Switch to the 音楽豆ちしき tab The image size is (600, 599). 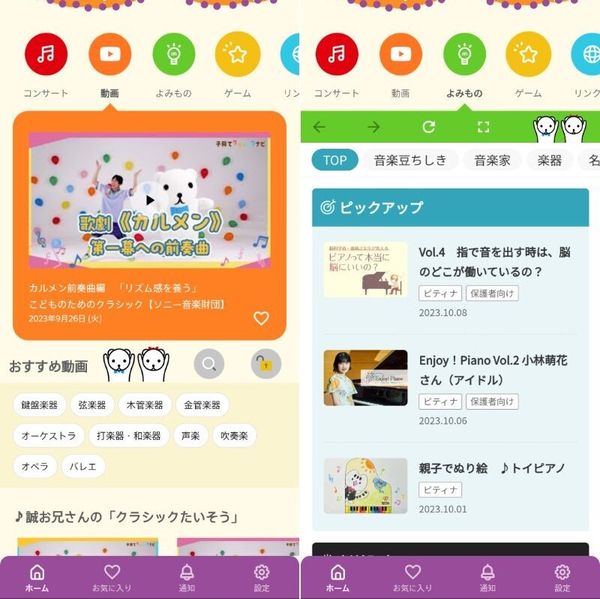410,160
